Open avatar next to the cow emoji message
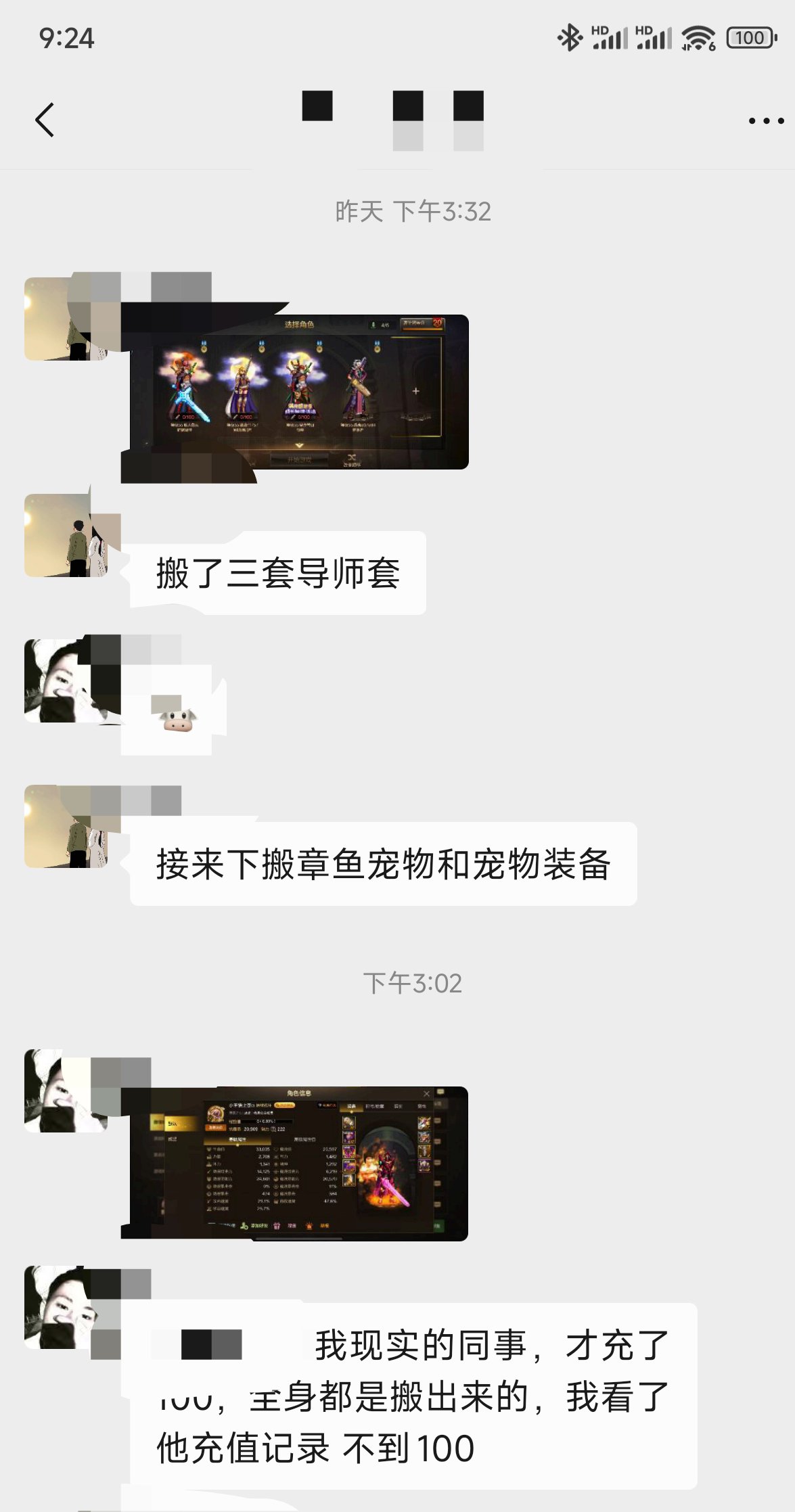 point(65,681)
